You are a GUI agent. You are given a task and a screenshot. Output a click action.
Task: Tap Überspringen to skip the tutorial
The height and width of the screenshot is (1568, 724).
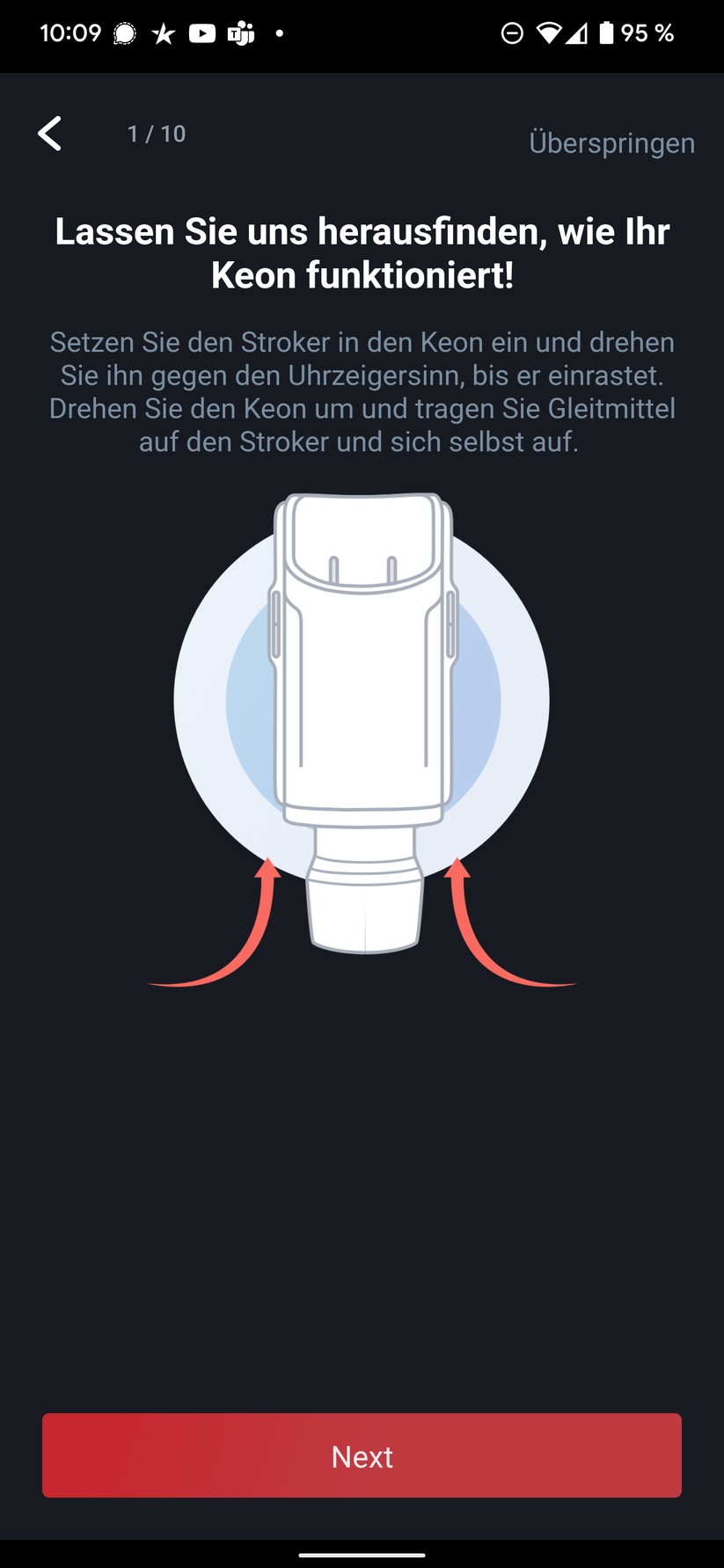pos(611,142)
